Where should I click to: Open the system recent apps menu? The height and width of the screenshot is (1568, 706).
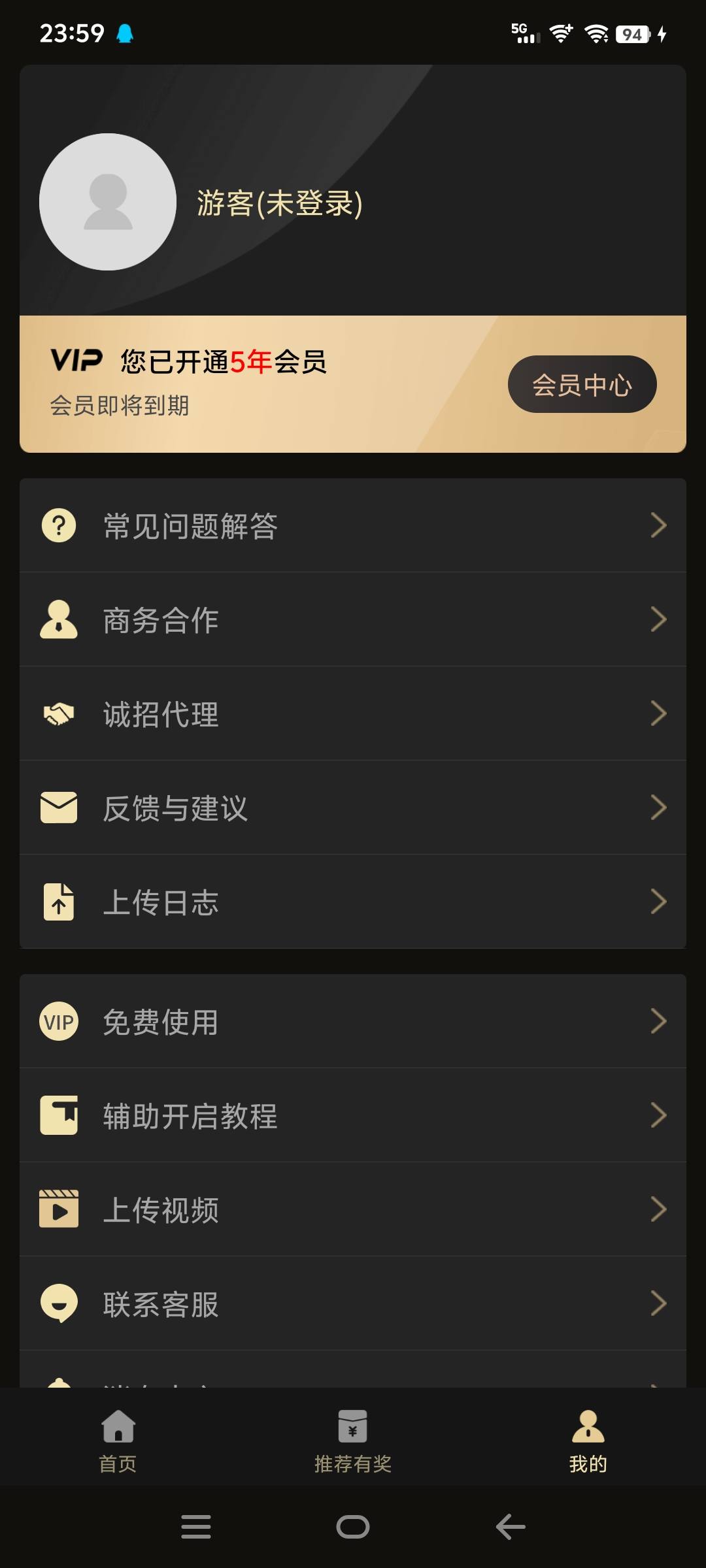[x=196, y=1527]
